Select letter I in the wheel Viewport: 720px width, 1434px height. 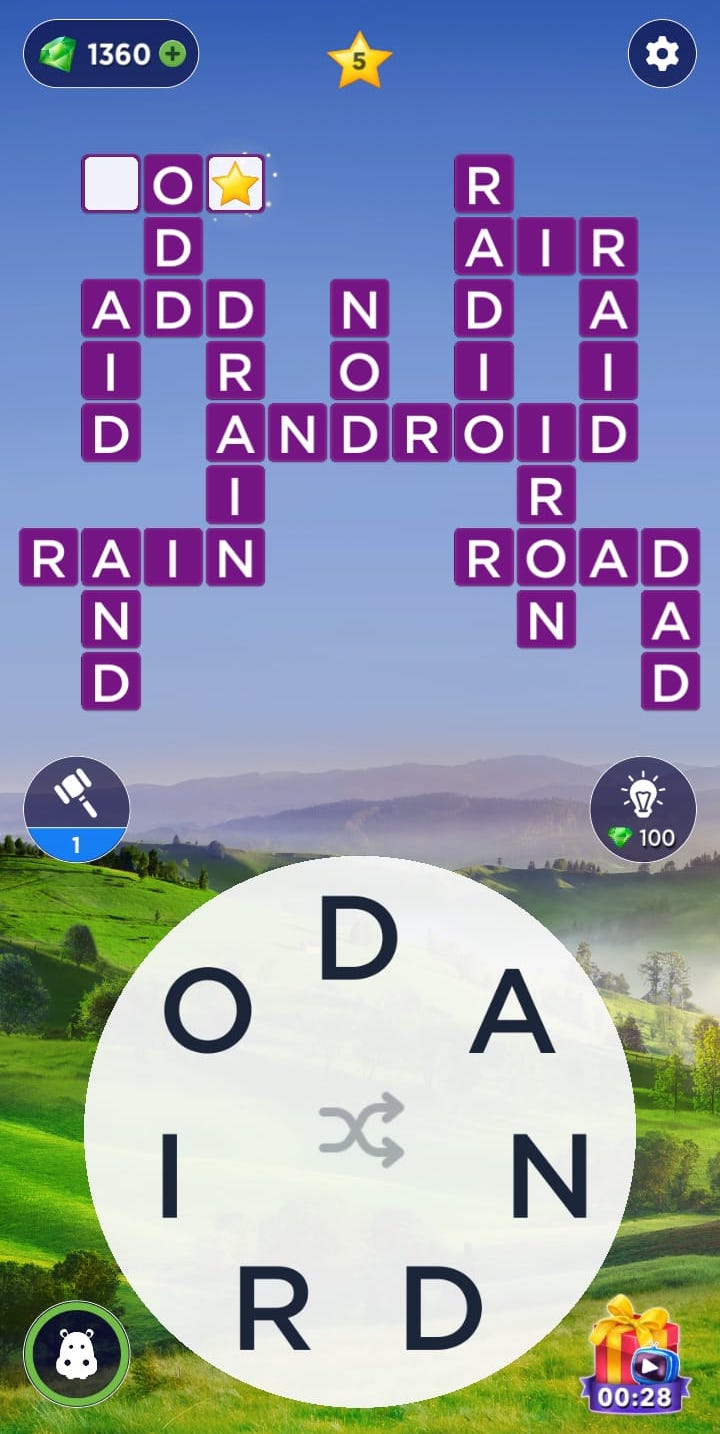tap(170, 1177)
